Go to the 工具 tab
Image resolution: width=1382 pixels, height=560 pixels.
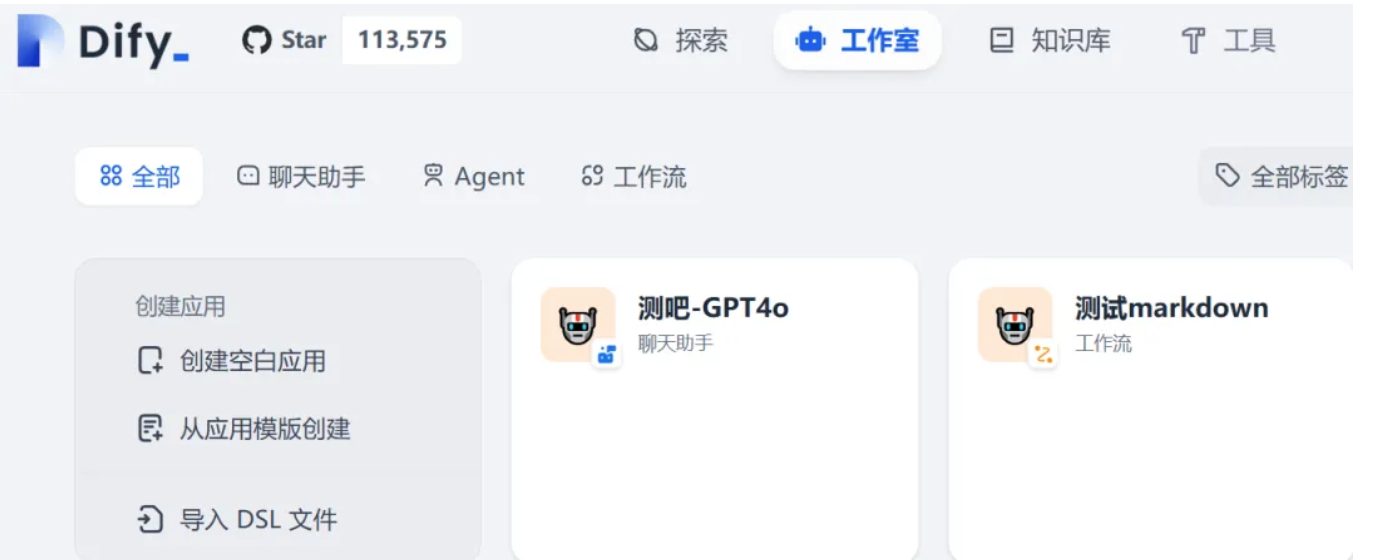1228,41
